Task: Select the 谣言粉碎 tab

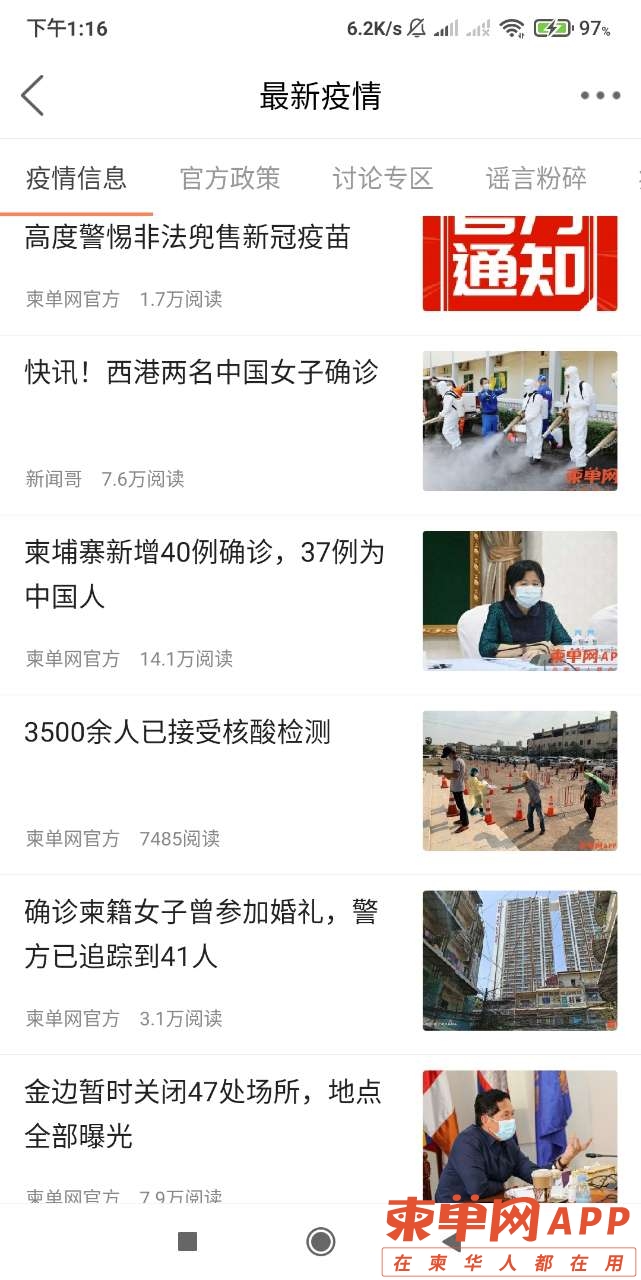Action: coord(536,179)
